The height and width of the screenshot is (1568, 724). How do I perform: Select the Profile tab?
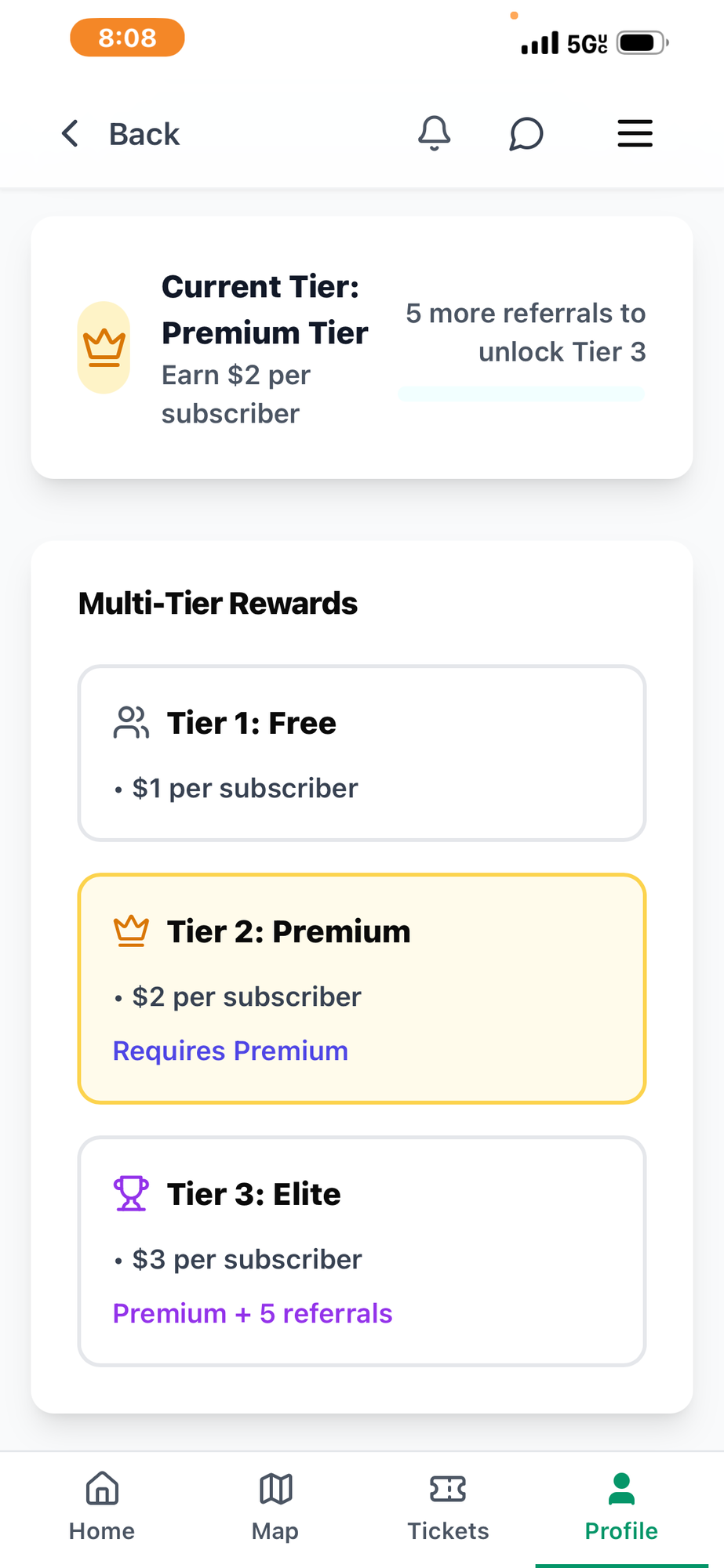(x=621, y=1507)
